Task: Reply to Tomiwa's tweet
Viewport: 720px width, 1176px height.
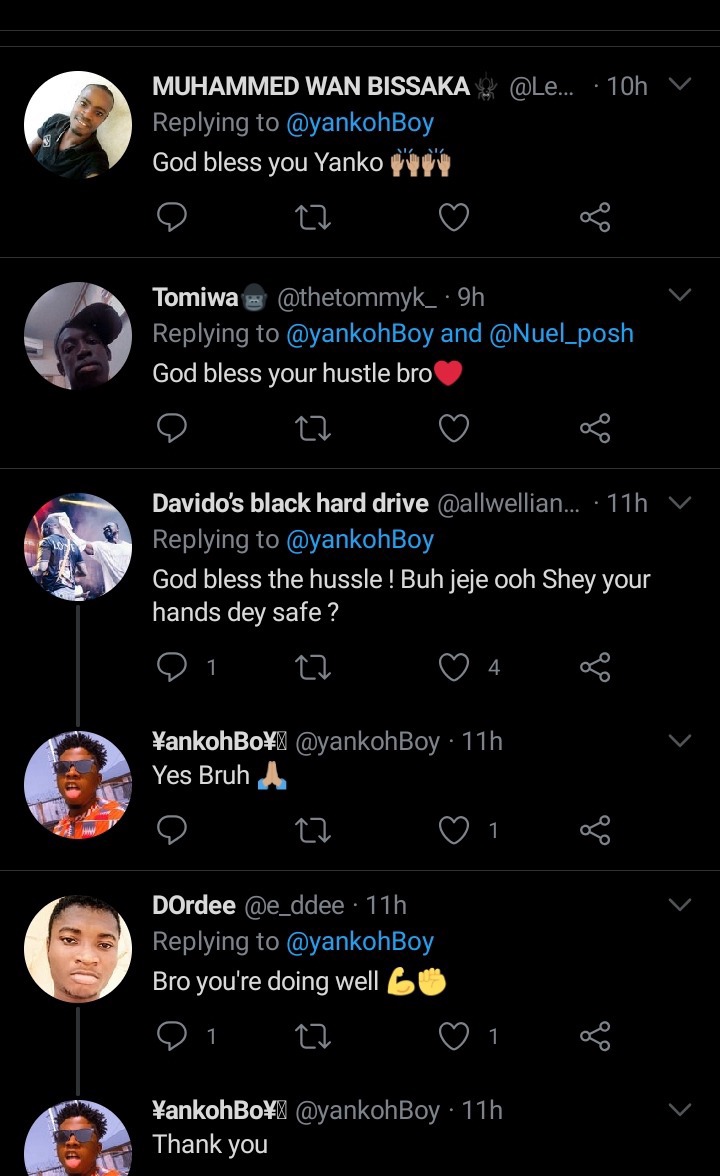Action: (x=172, y=428)
